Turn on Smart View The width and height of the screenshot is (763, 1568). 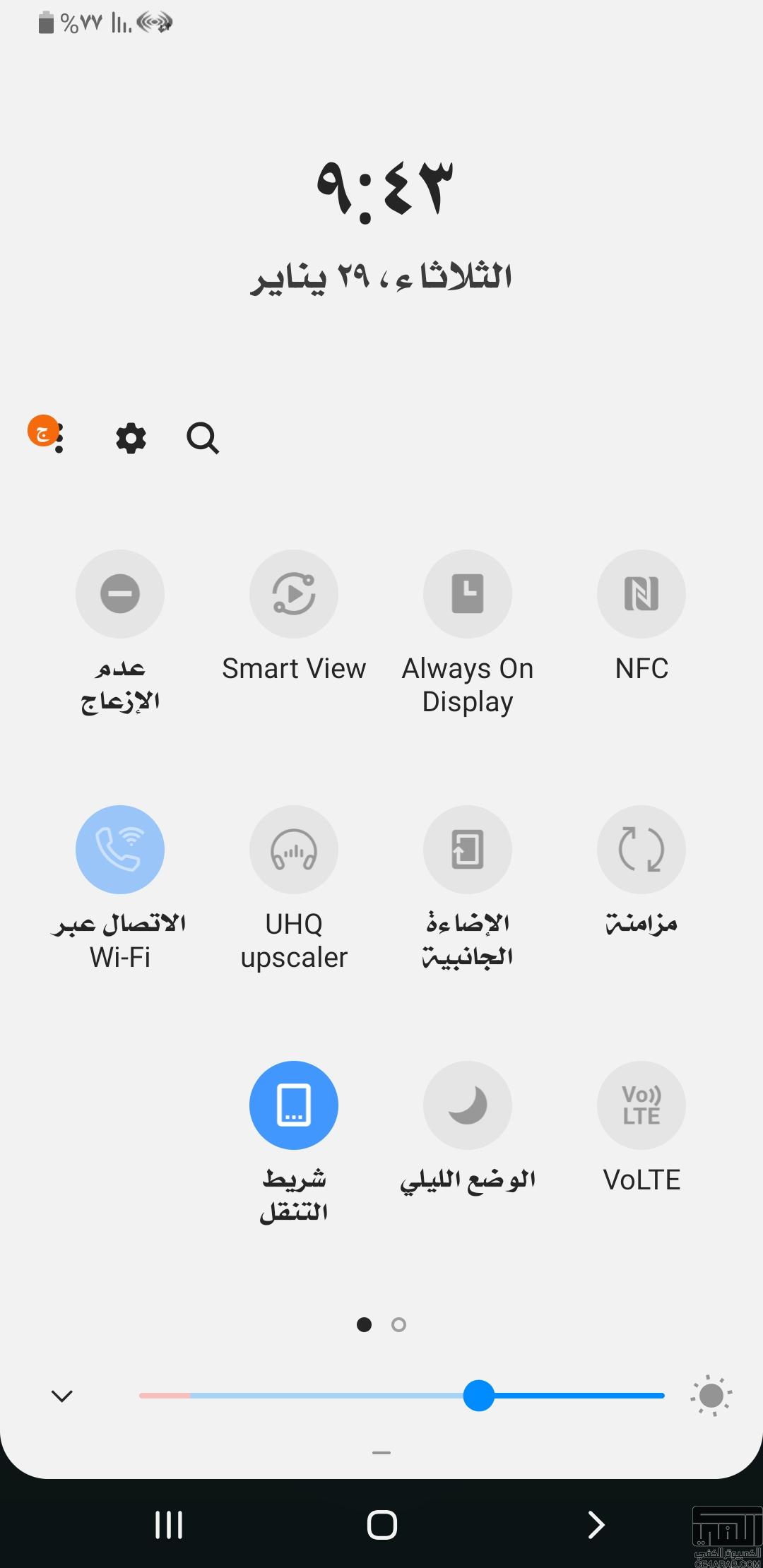(294, 594)
